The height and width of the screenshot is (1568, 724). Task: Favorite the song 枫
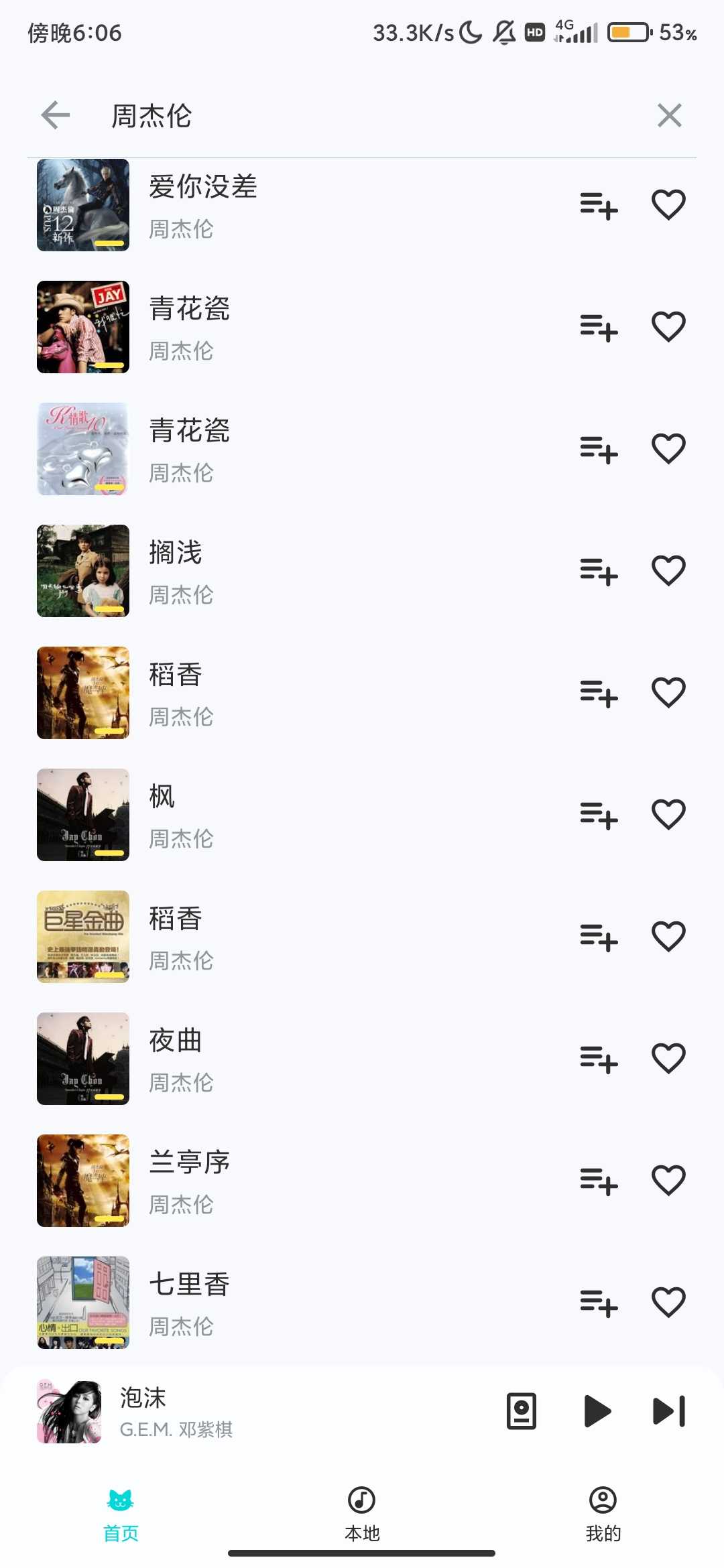668,815
